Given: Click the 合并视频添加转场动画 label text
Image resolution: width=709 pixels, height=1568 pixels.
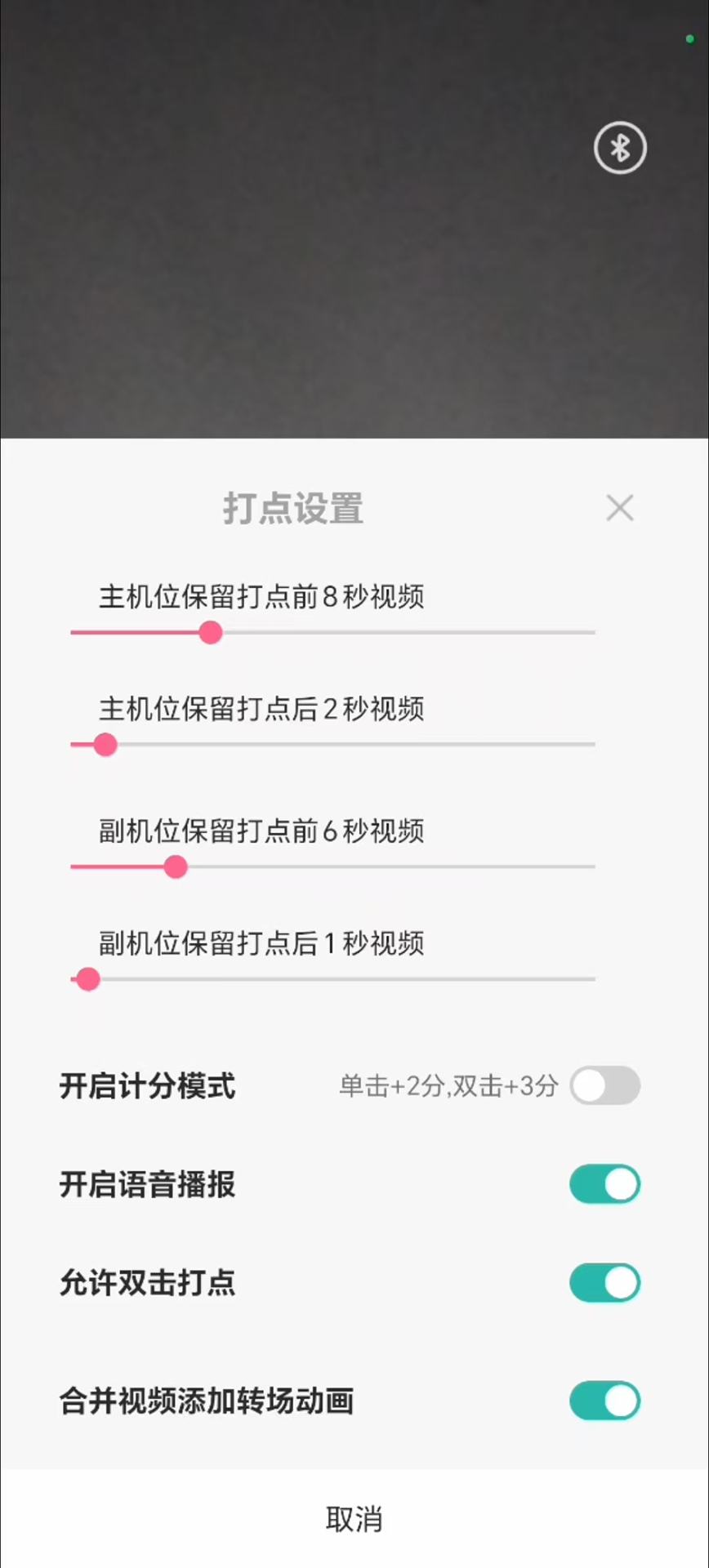Looking at the screenshot, I should coord(206,1401).
